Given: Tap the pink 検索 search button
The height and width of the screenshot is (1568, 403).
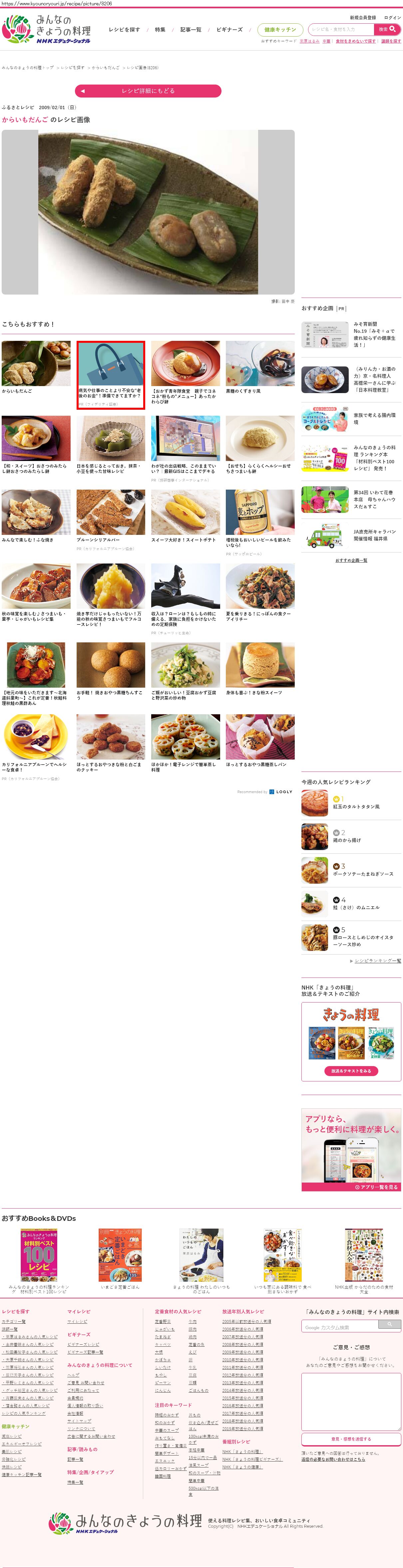Looking at the screenshot, I should point(387,29).
